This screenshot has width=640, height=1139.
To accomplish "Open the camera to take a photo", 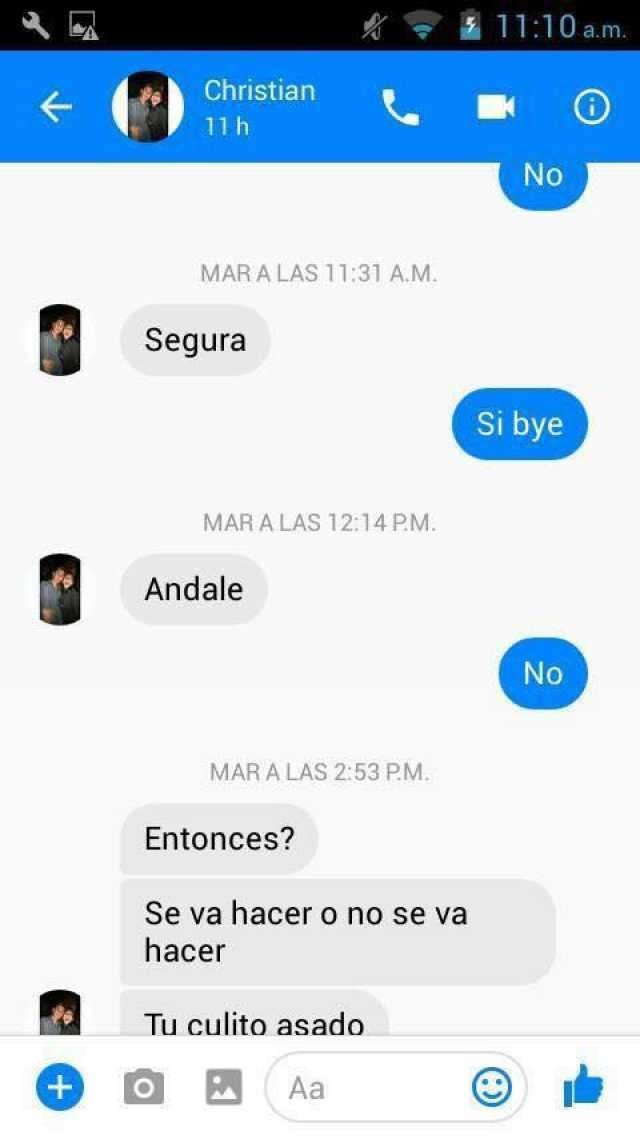I will pos(144,1087).
